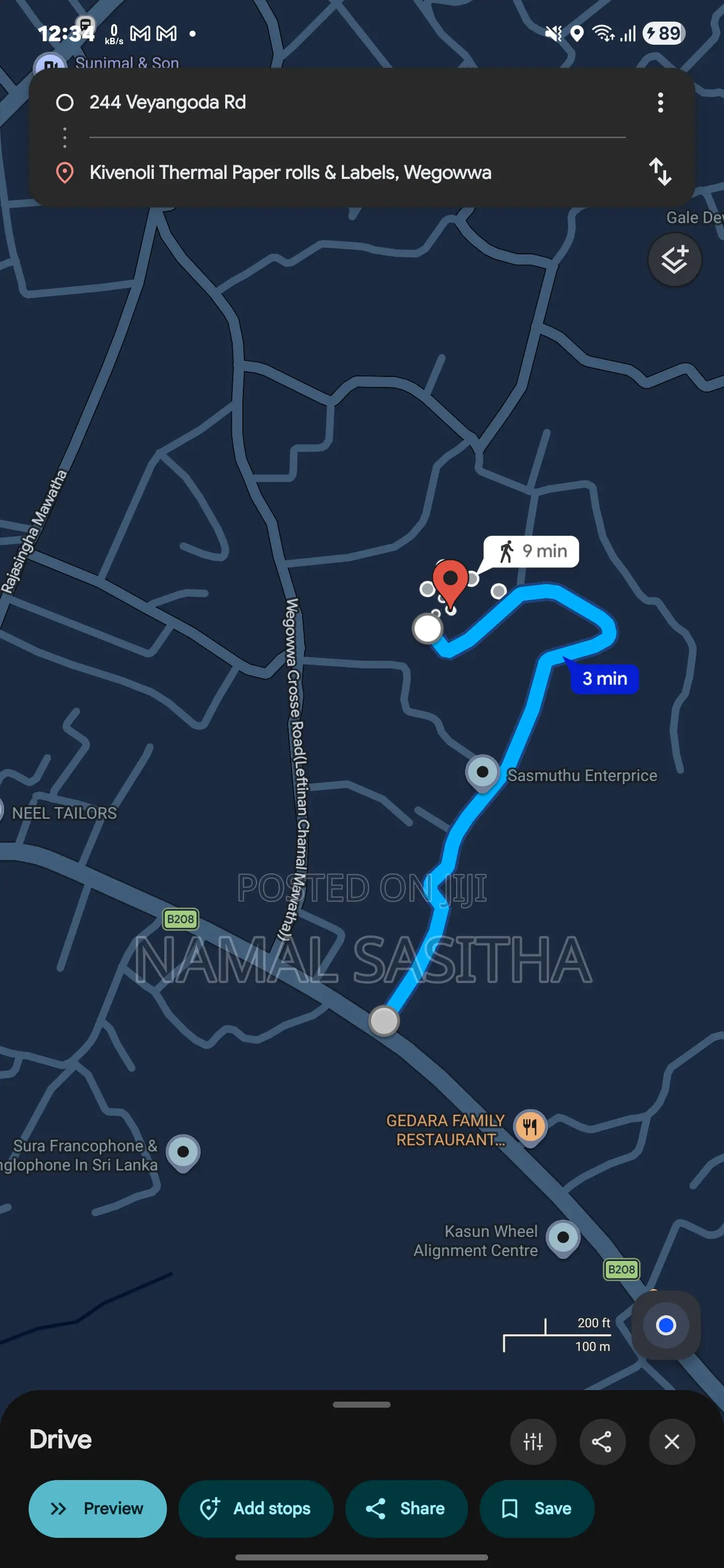Select the Kivenoli Thermal Paper destination field
Screen dimensions: 724x1568
point(291,173)
